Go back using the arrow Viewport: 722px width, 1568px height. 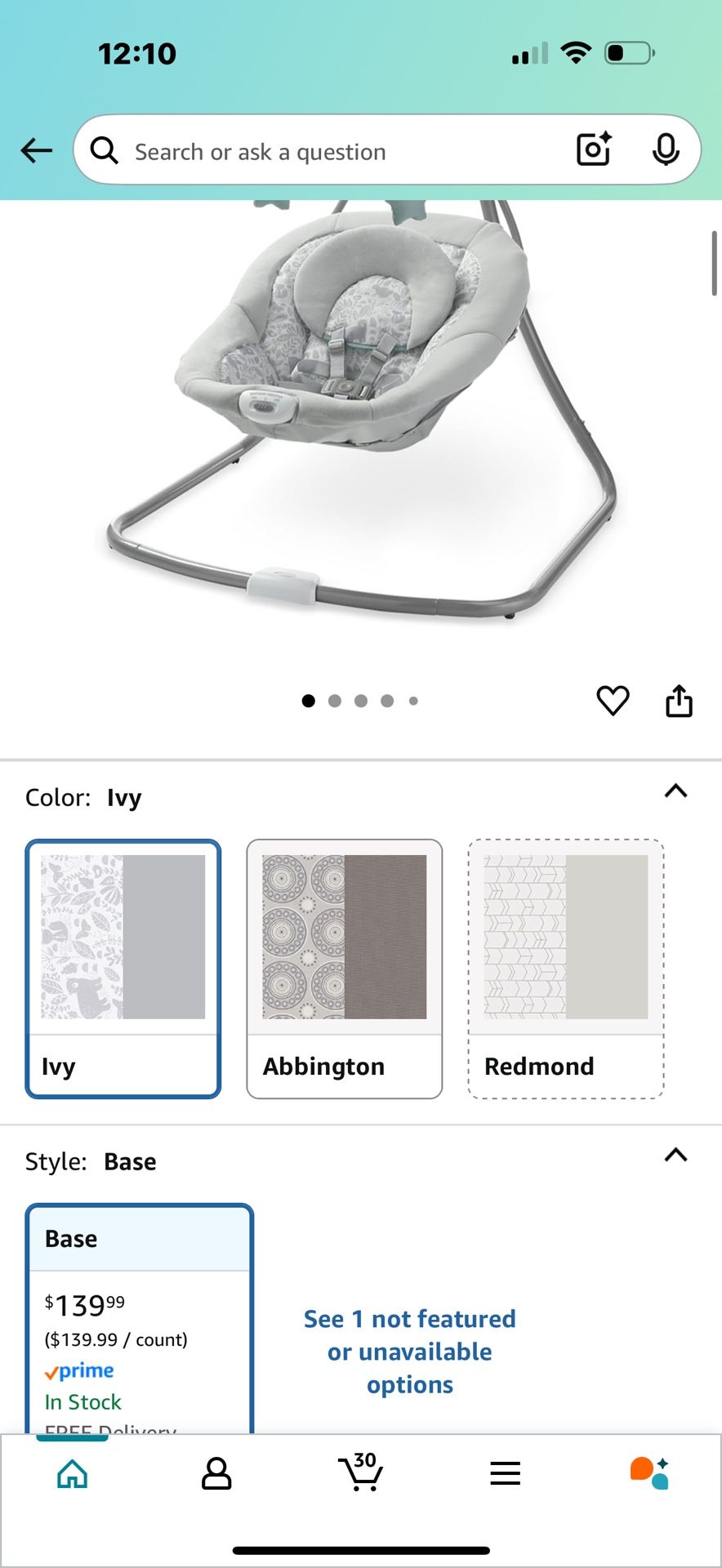pos(37,150)
